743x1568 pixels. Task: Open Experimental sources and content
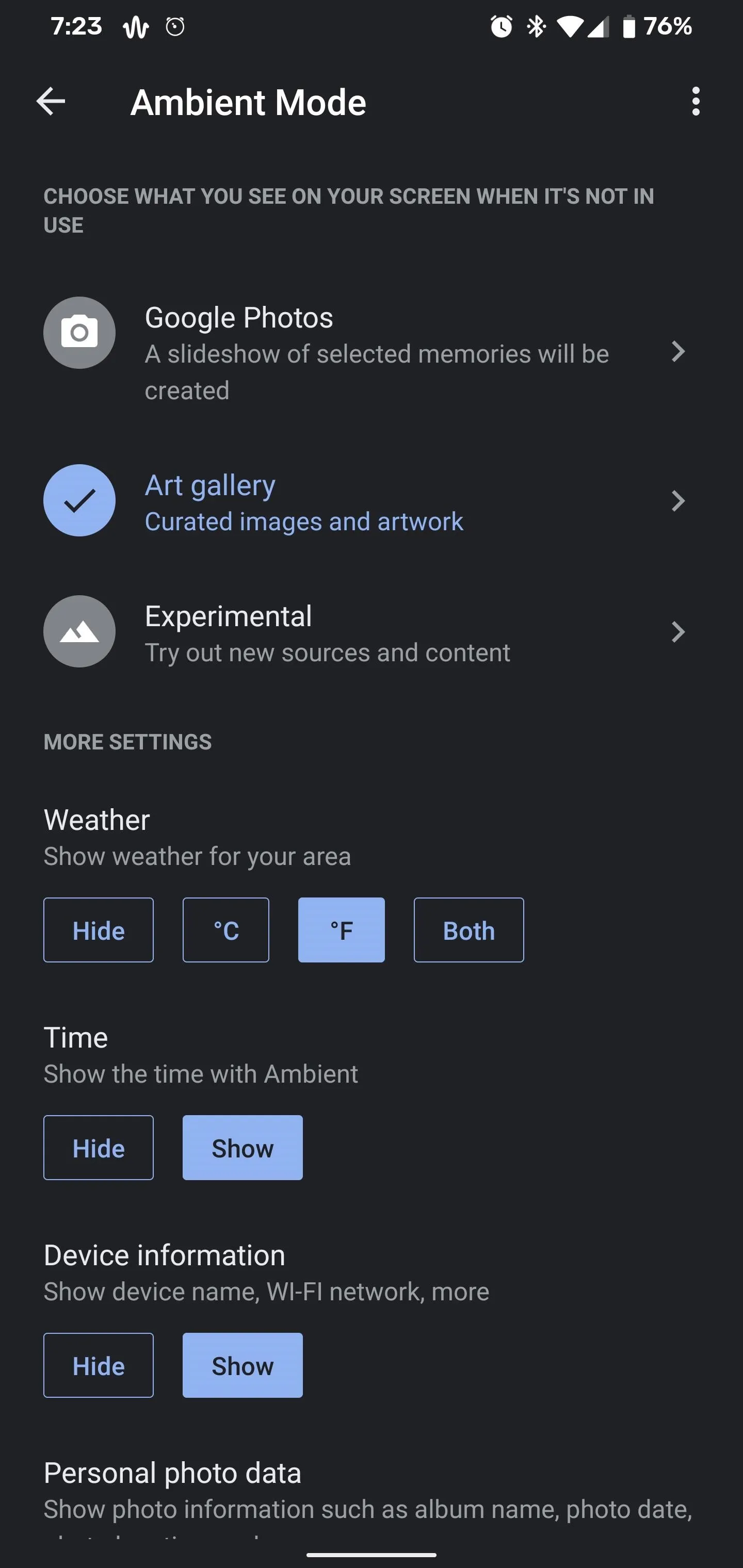[372, 632]
